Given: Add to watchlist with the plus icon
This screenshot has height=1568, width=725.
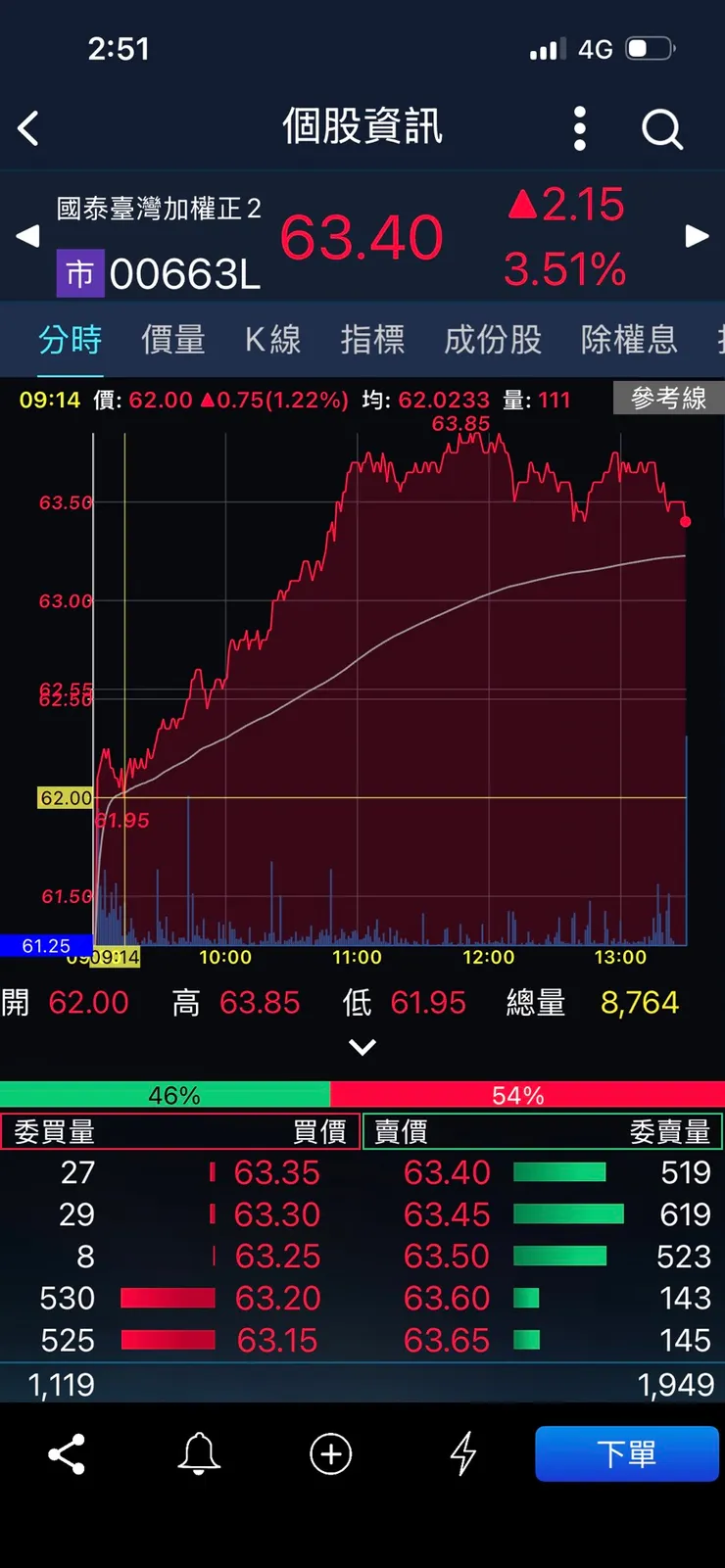Looking at the screenshot, I should (x=330, y=1454).
